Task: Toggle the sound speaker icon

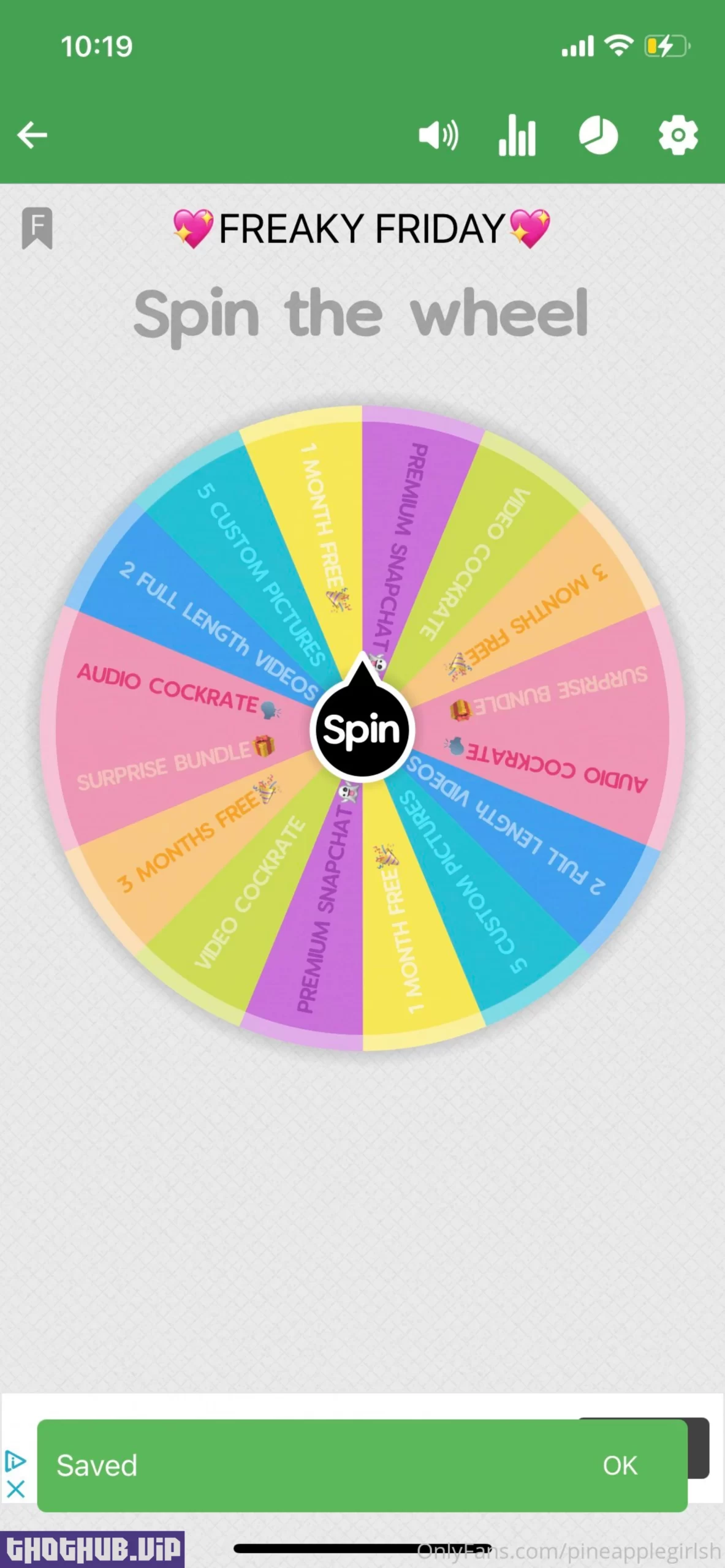Action: click(x=438, y=135)
